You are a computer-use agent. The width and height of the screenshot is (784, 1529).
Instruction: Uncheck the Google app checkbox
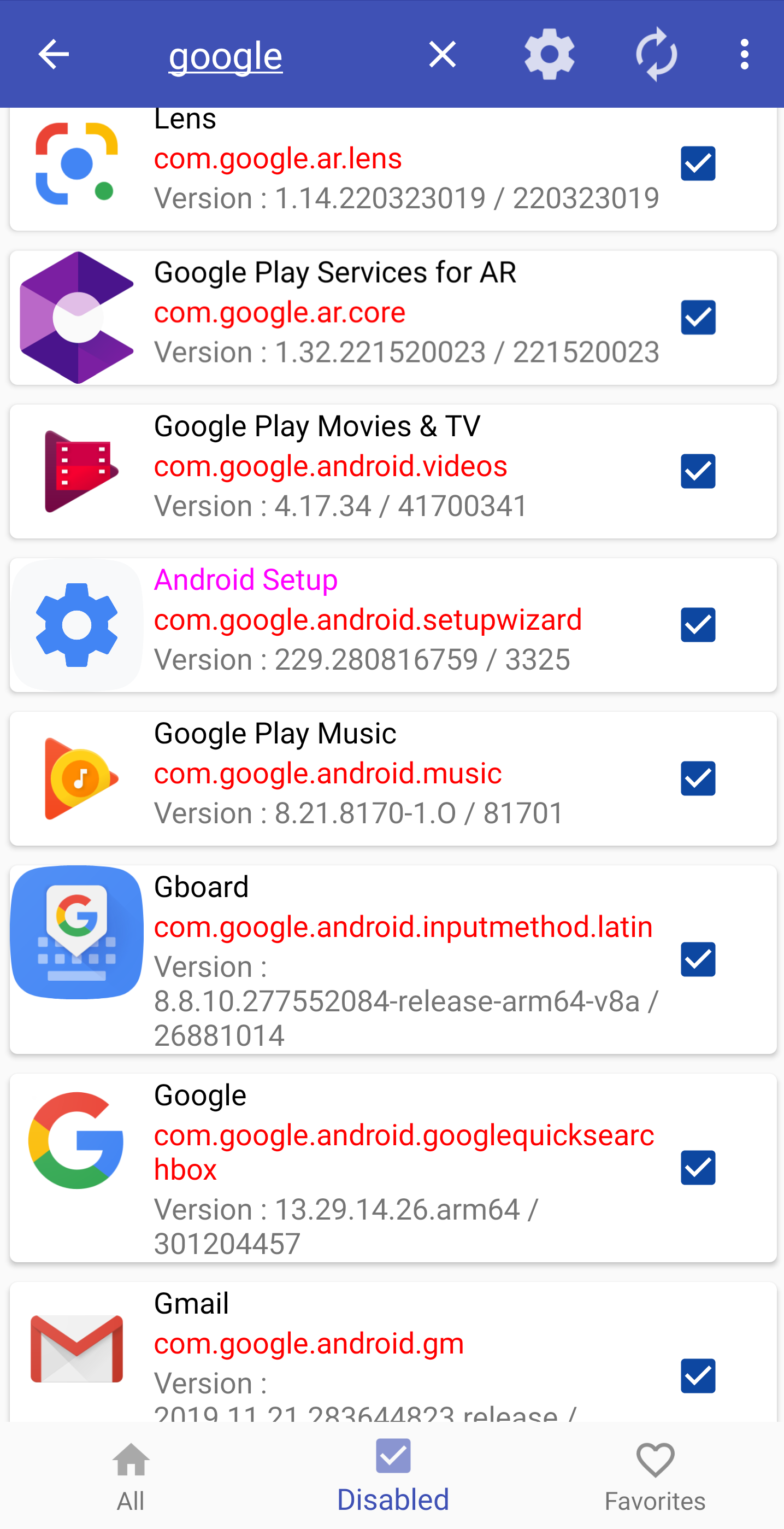(698, 1168)
